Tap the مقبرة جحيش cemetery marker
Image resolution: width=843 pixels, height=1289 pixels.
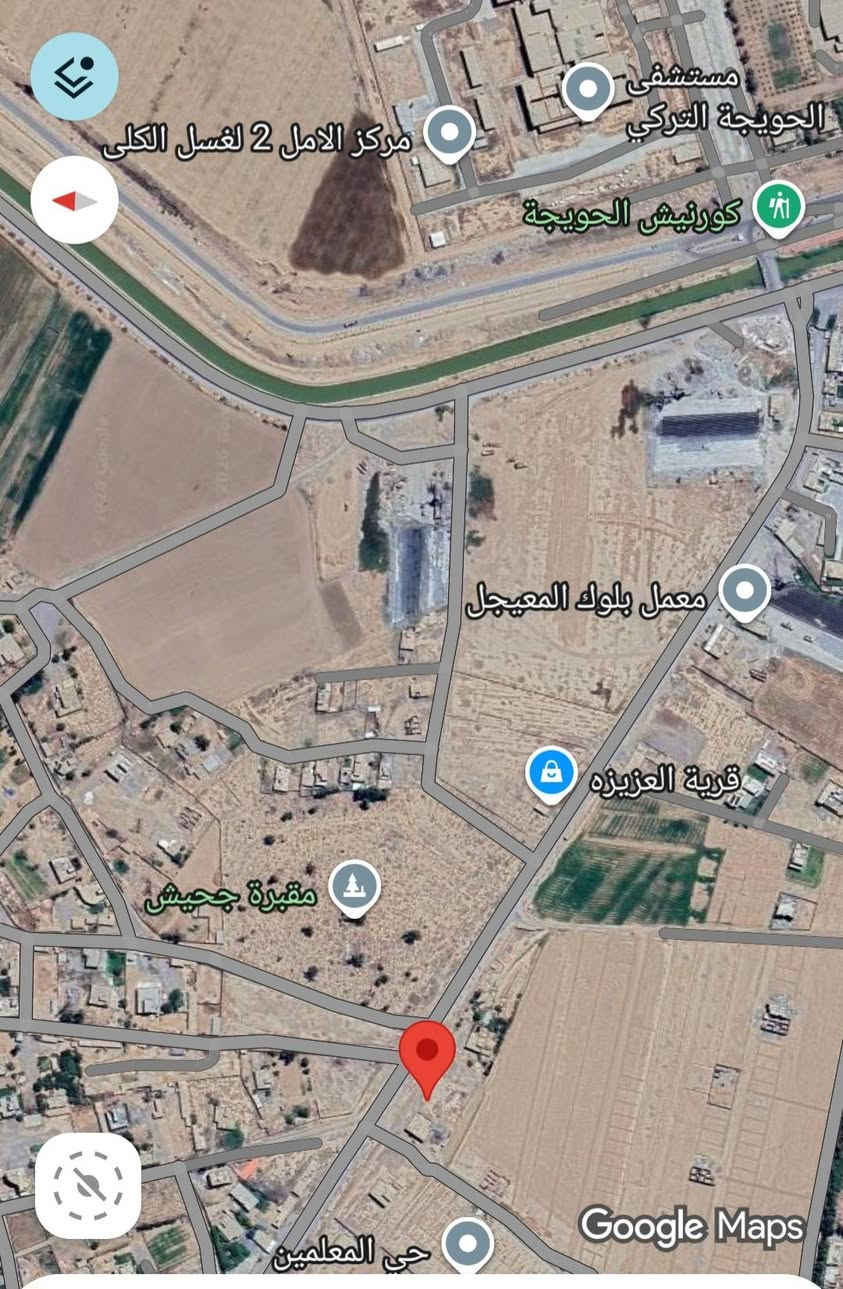tap(355, 887)
